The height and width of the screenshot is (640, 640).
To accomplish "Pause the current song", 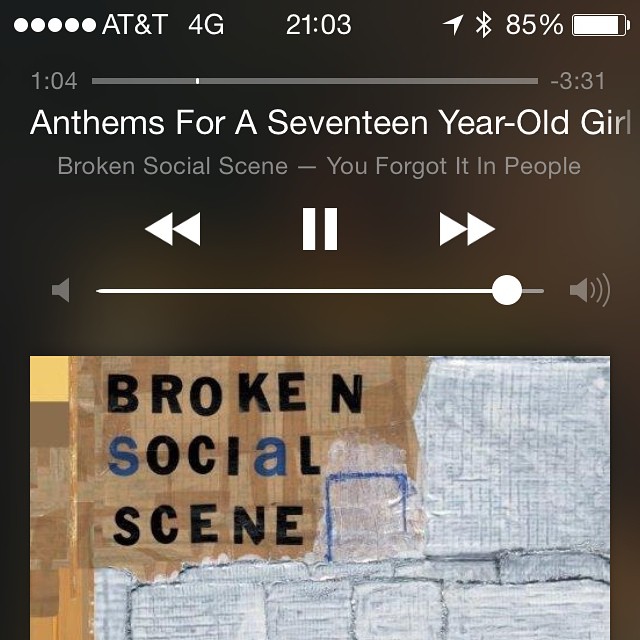I will 320,229.
